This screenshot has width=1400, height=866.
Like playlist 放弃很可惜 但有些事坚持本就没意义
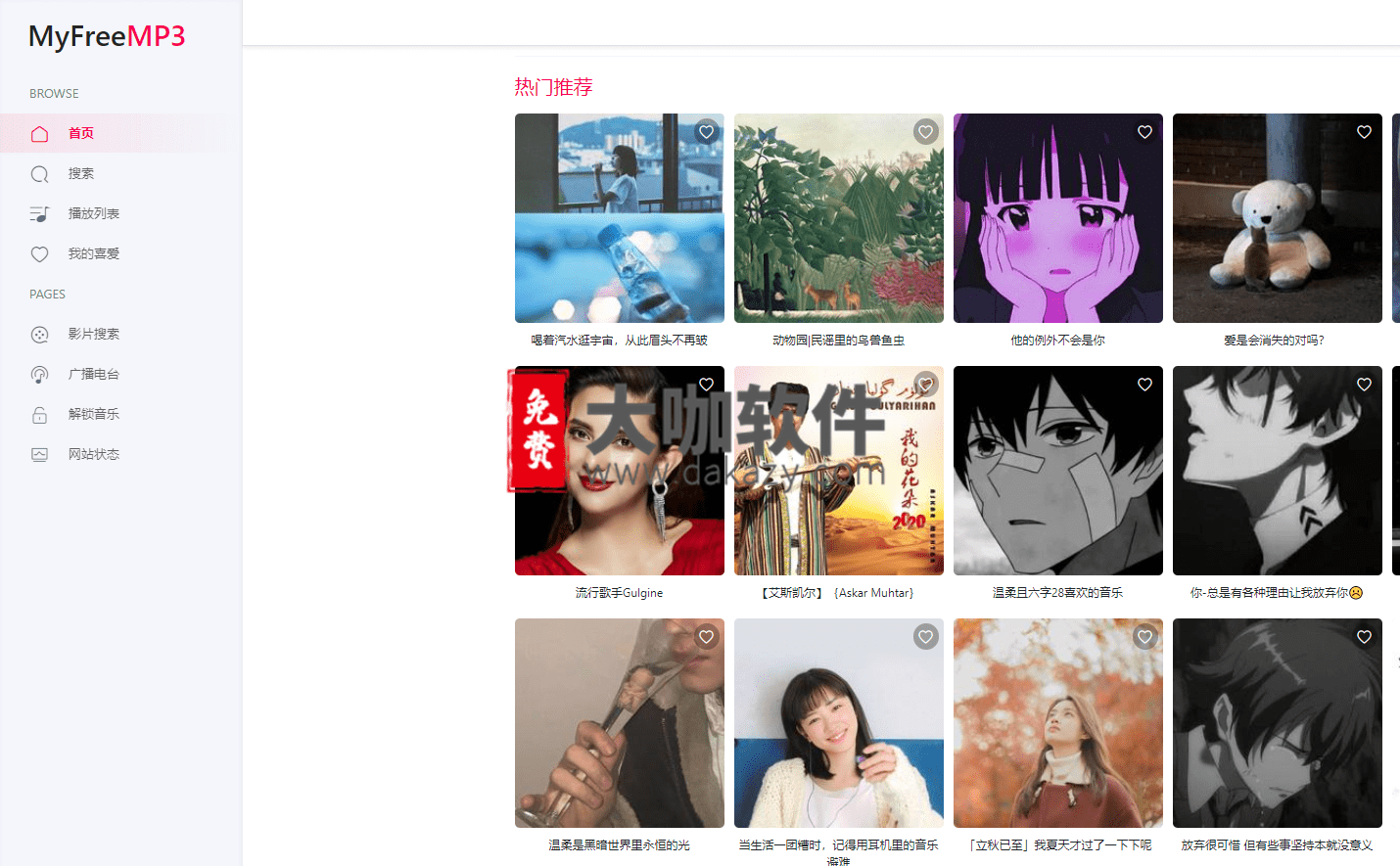(x=1364, y=637)
